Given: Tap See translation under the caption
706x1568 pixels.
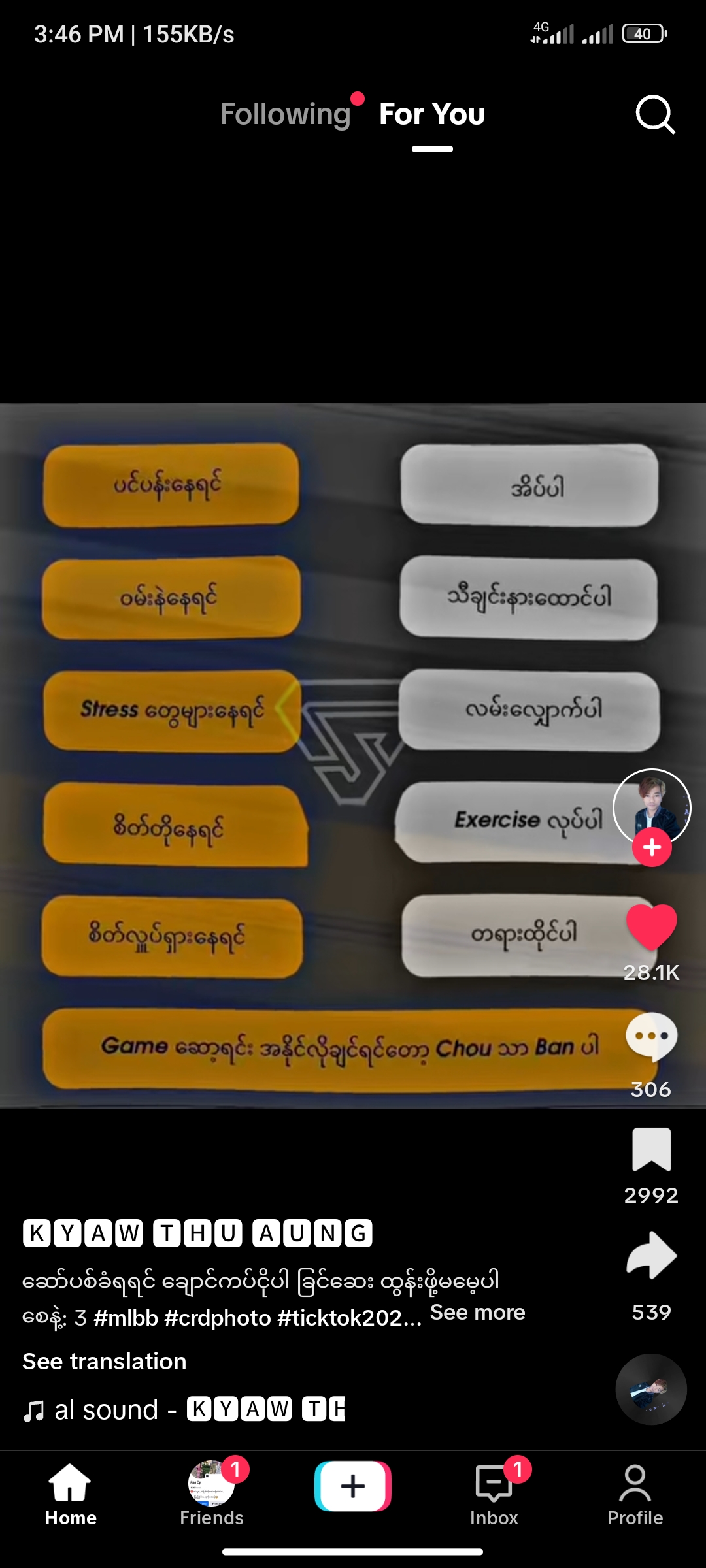Looking at the screenshot, I should 105,1362.
